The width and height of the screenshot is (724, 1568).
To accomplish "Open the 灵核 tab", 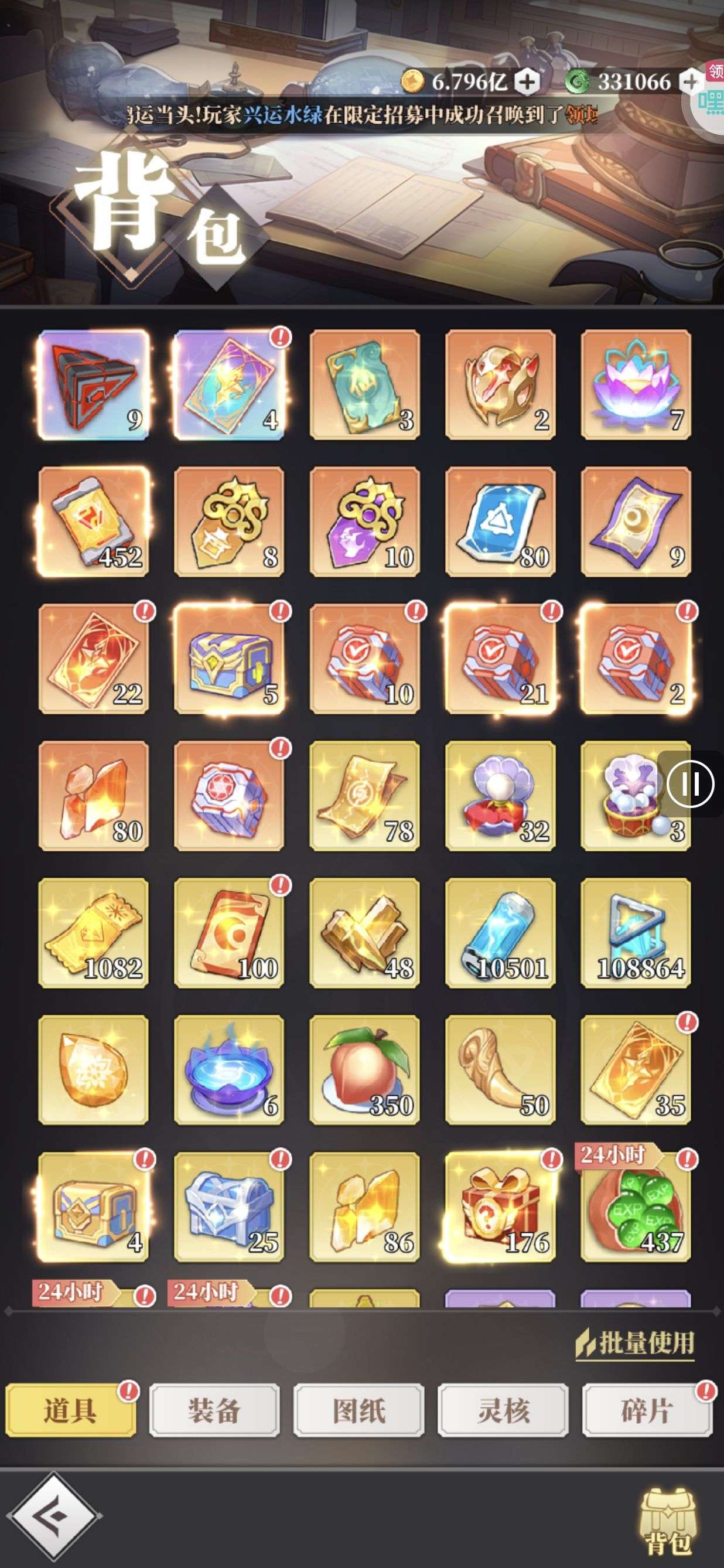I will coord(503,1410).
